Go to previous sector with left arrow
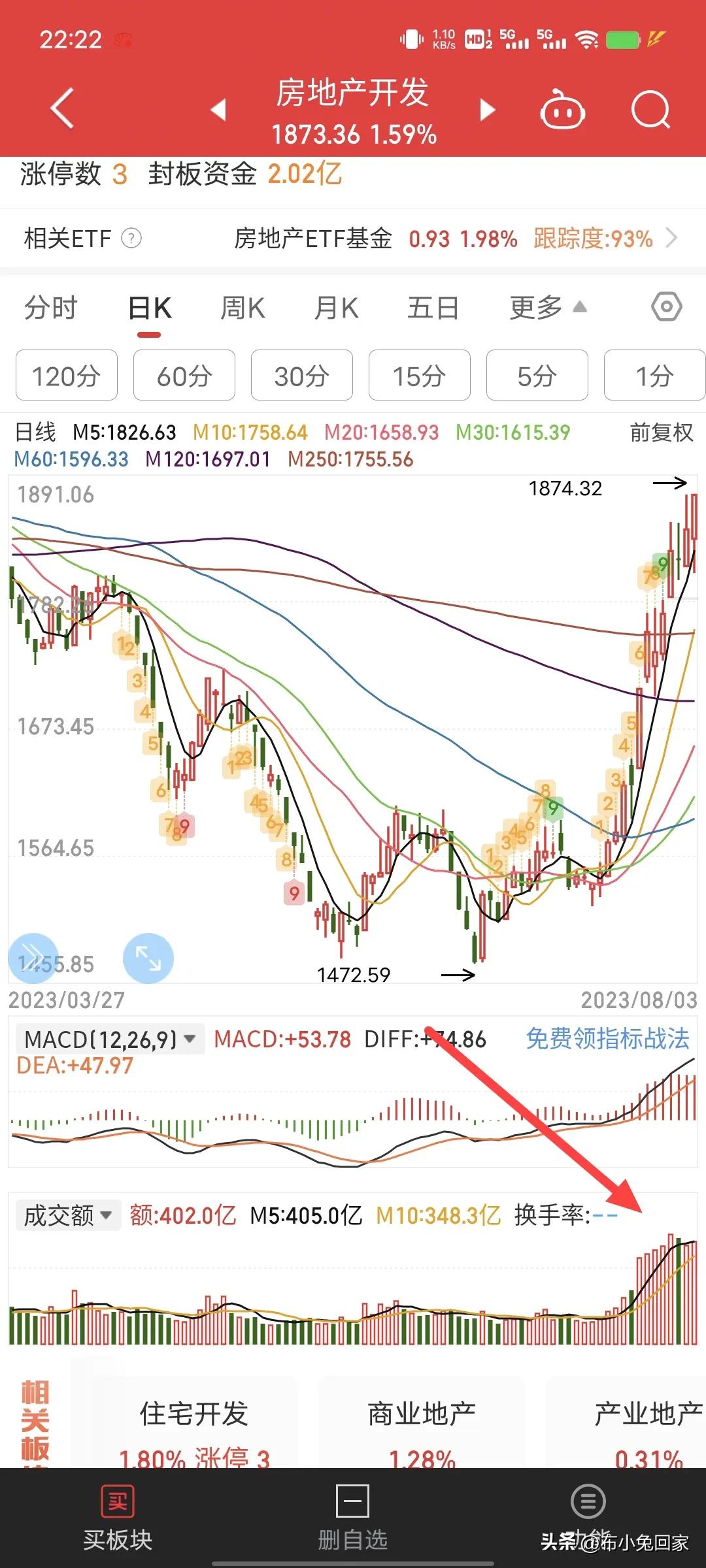 point(218,111)
